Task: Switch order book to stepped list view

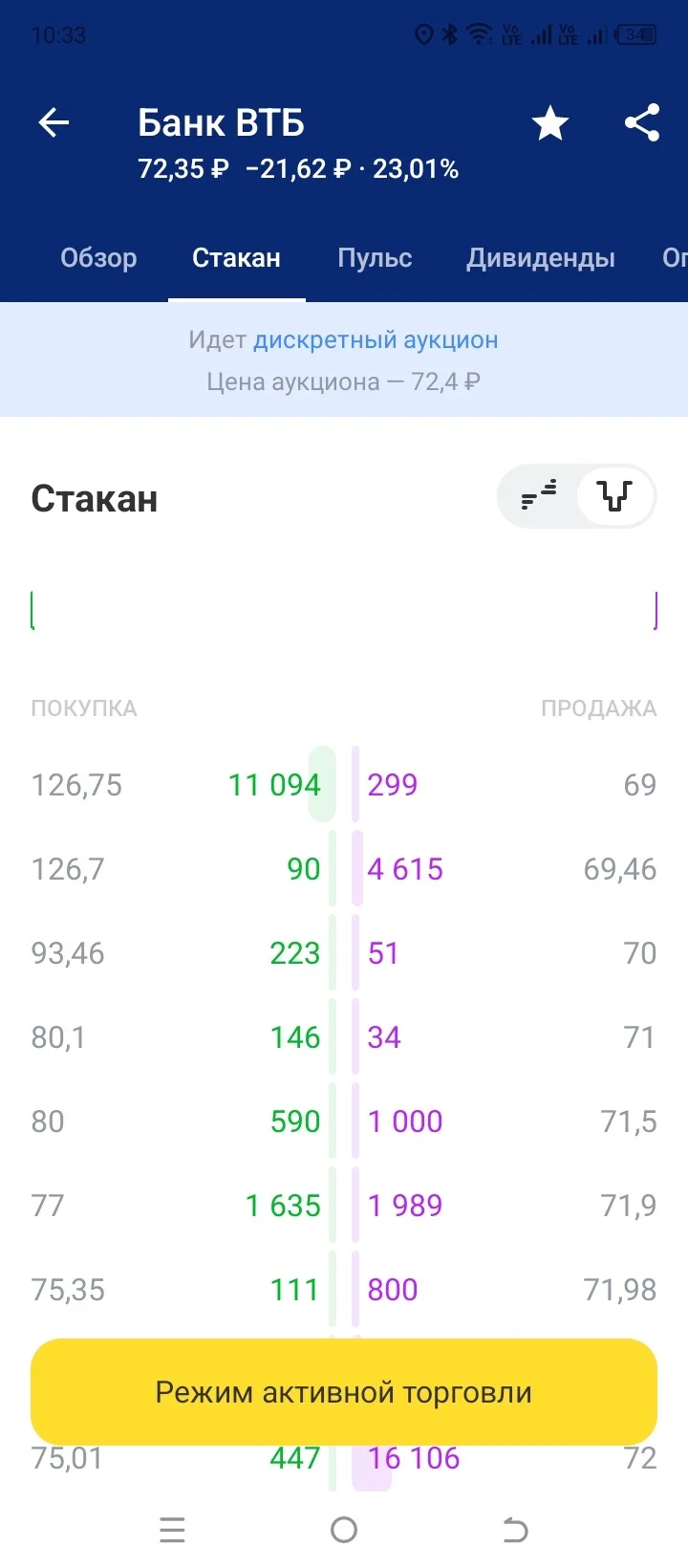Action: [539, 496]
